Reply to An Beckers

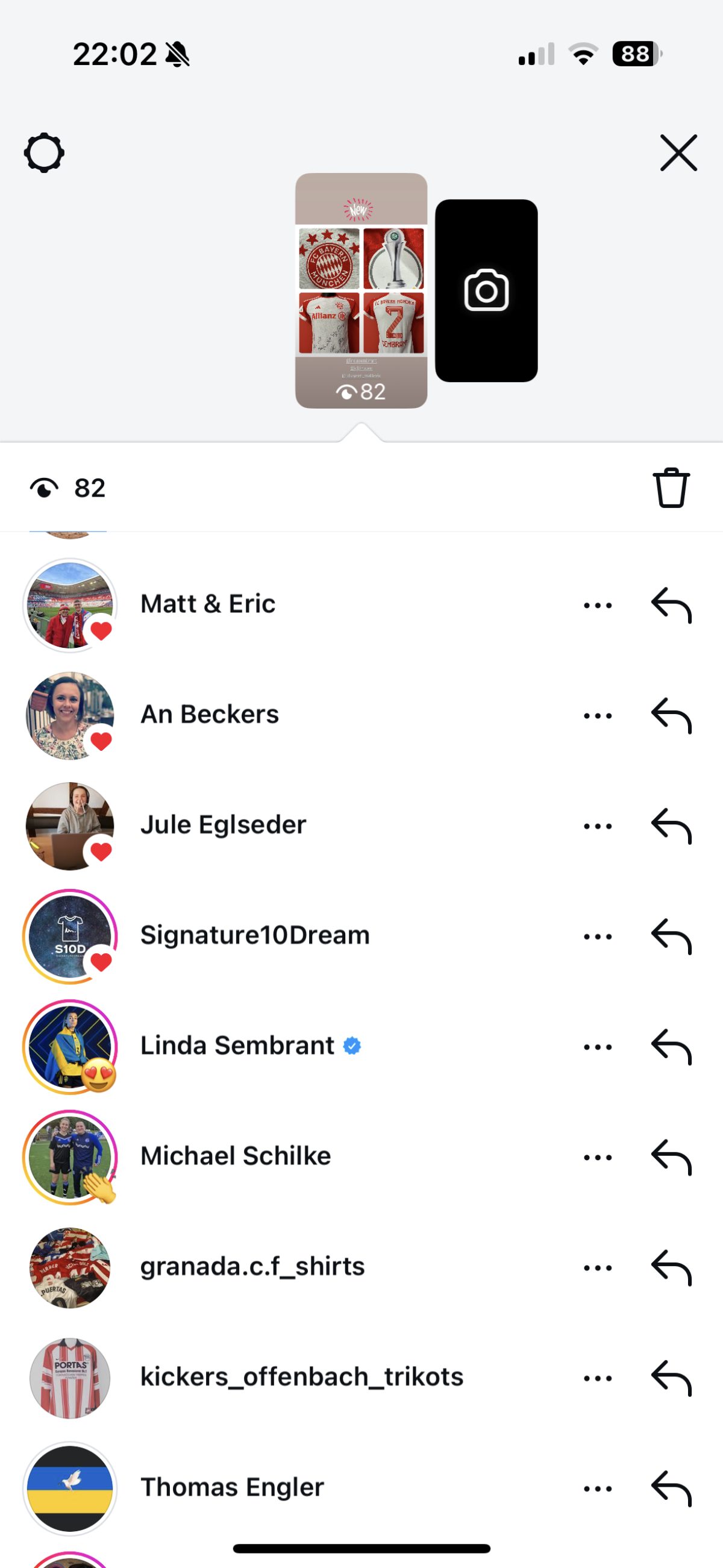671,715
